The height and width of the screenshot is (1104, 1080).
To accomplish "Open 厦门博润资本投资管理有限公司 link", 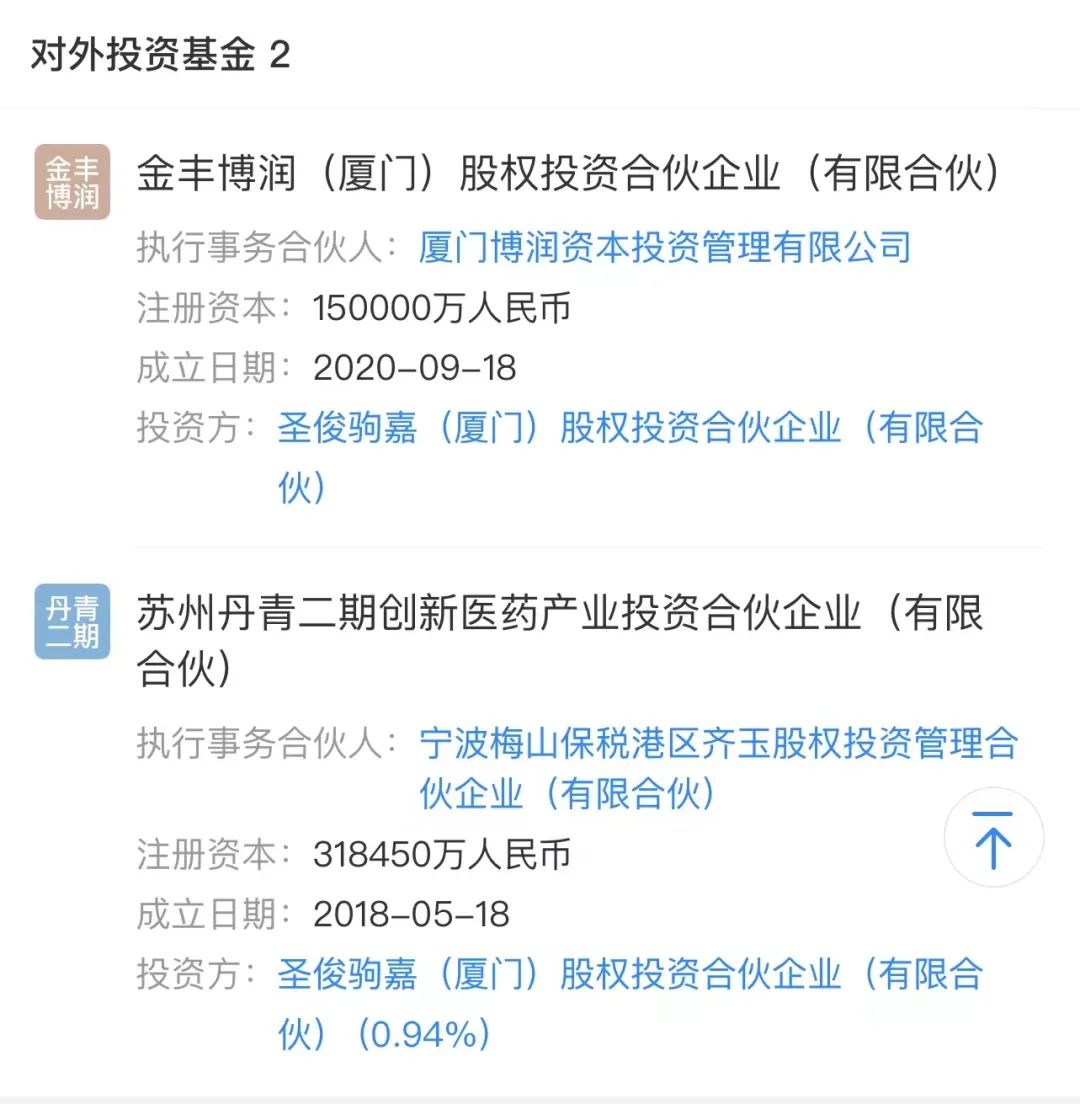I will point(664,246).
